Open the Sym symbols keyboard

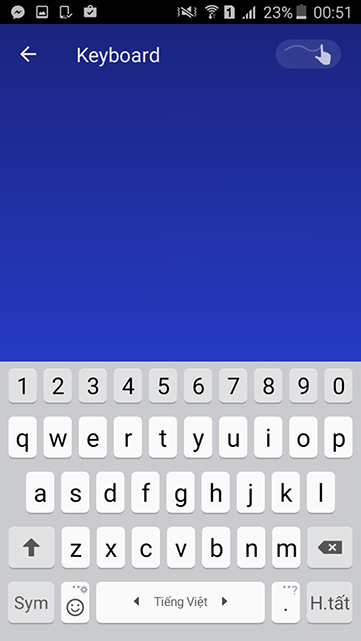point(31,602)
